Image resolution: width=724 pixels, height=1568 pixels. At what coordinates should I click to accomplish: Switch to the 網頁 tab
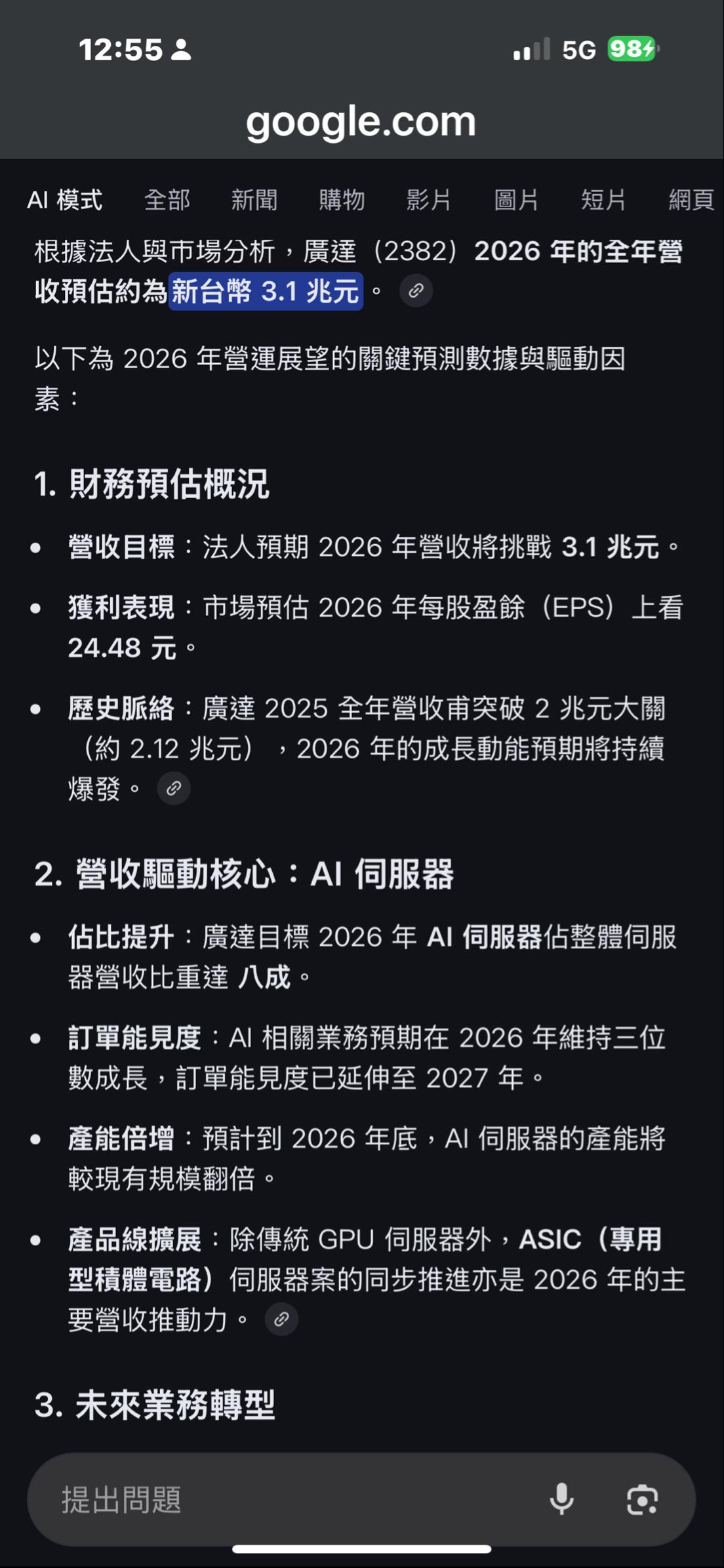point(691,200)
